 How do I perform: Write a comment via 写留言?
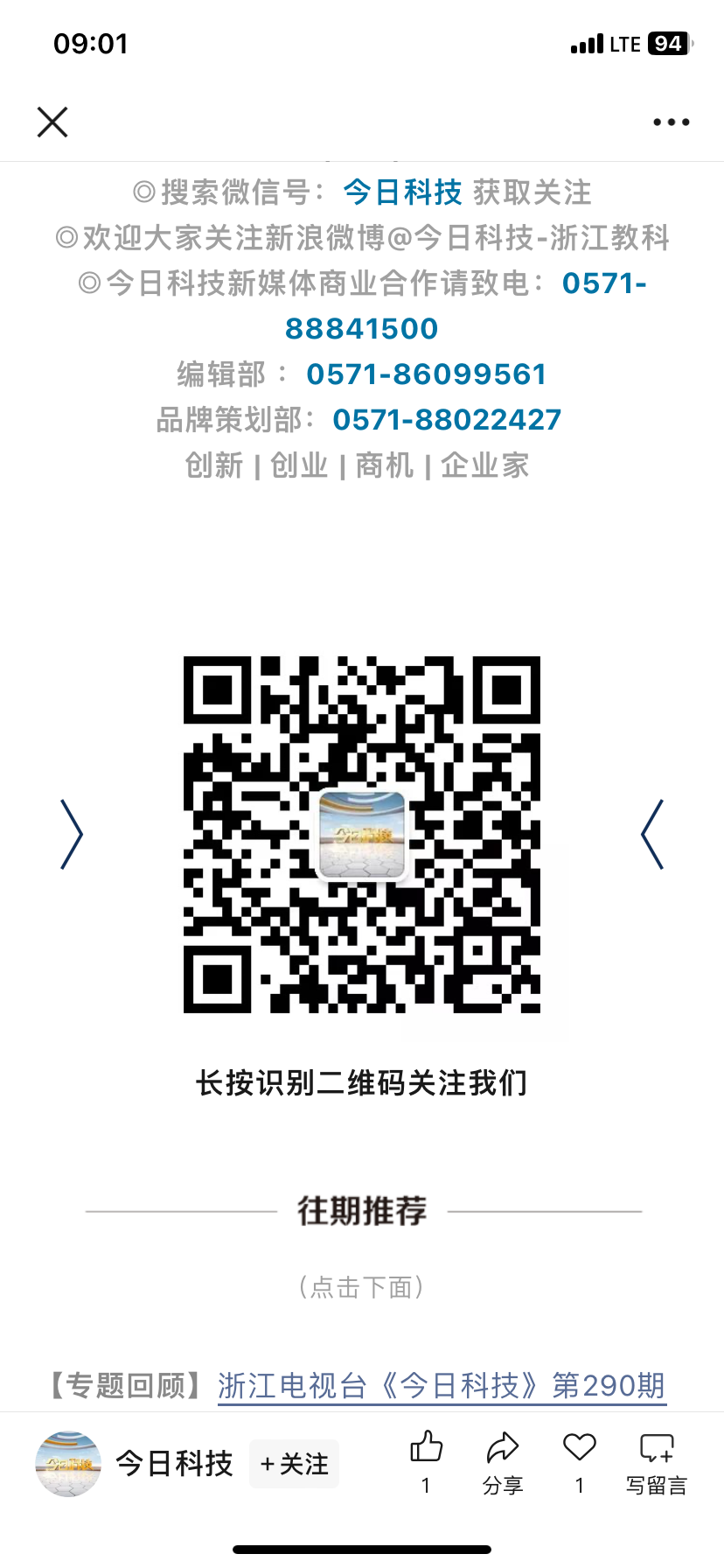[657, 1462]
